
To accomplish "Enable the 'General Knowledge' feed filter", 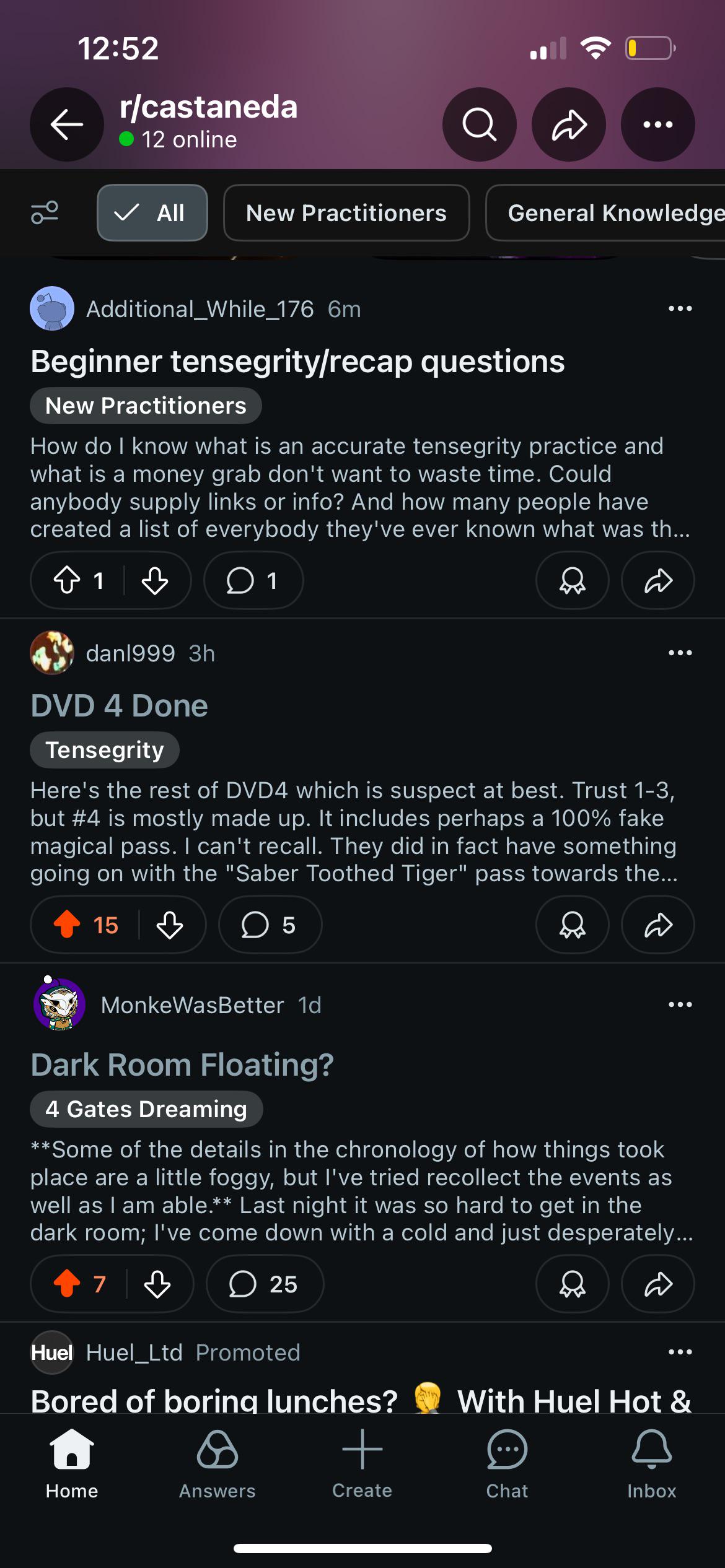I will pos(613,212).
